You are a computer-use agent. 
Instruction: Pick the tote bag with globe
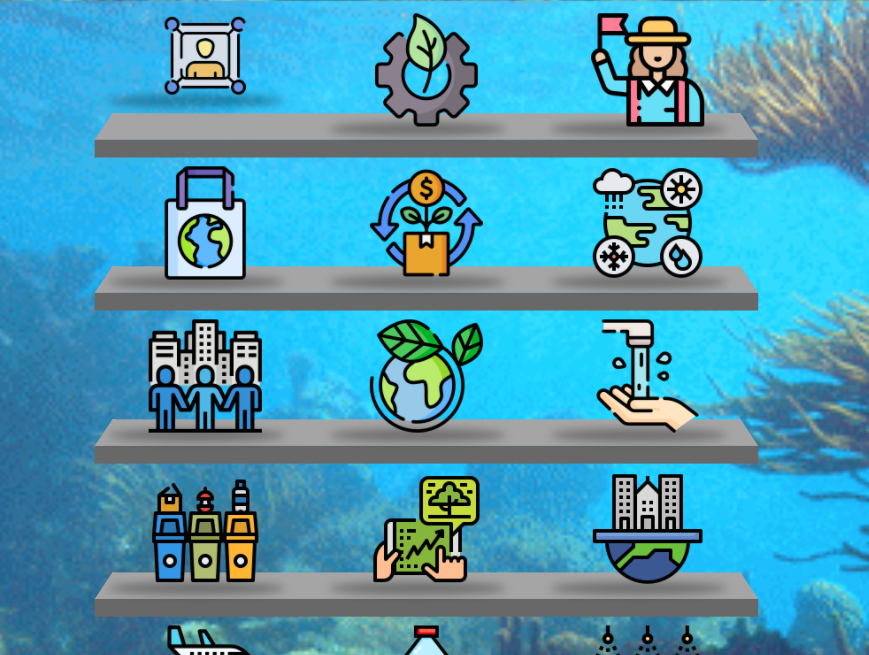tap(205, 224)
